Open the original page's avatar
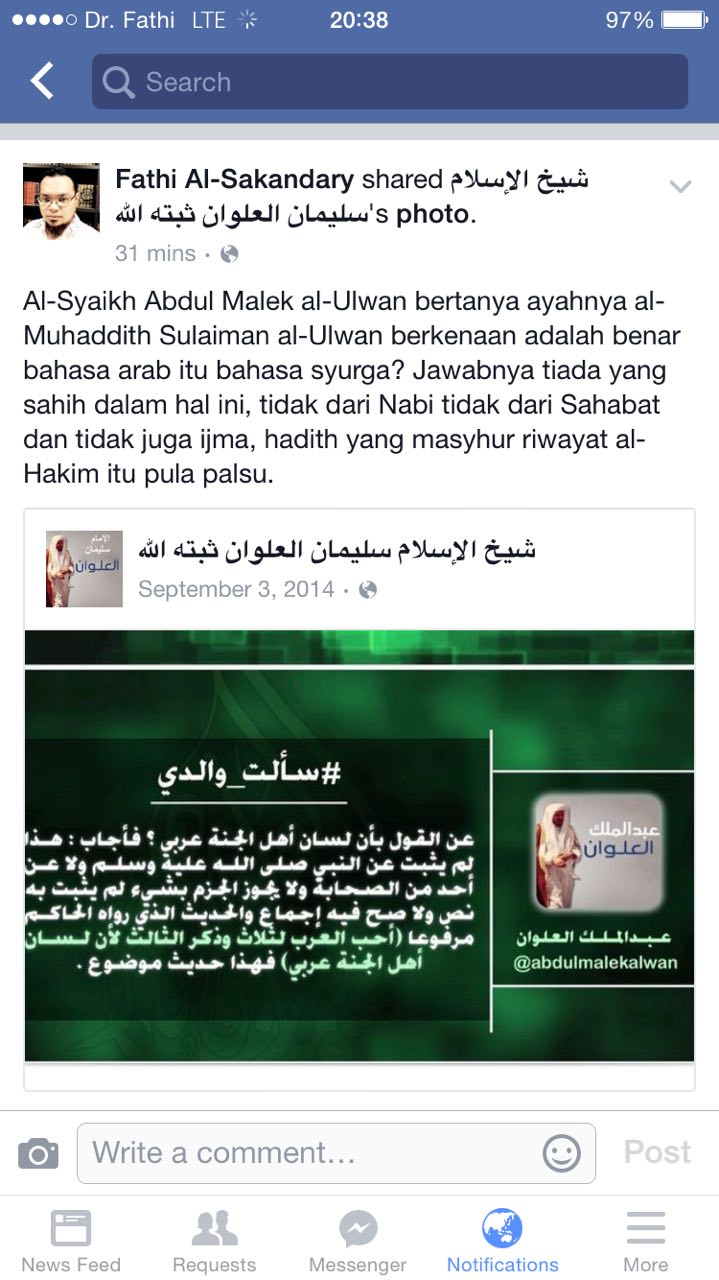 84,569
